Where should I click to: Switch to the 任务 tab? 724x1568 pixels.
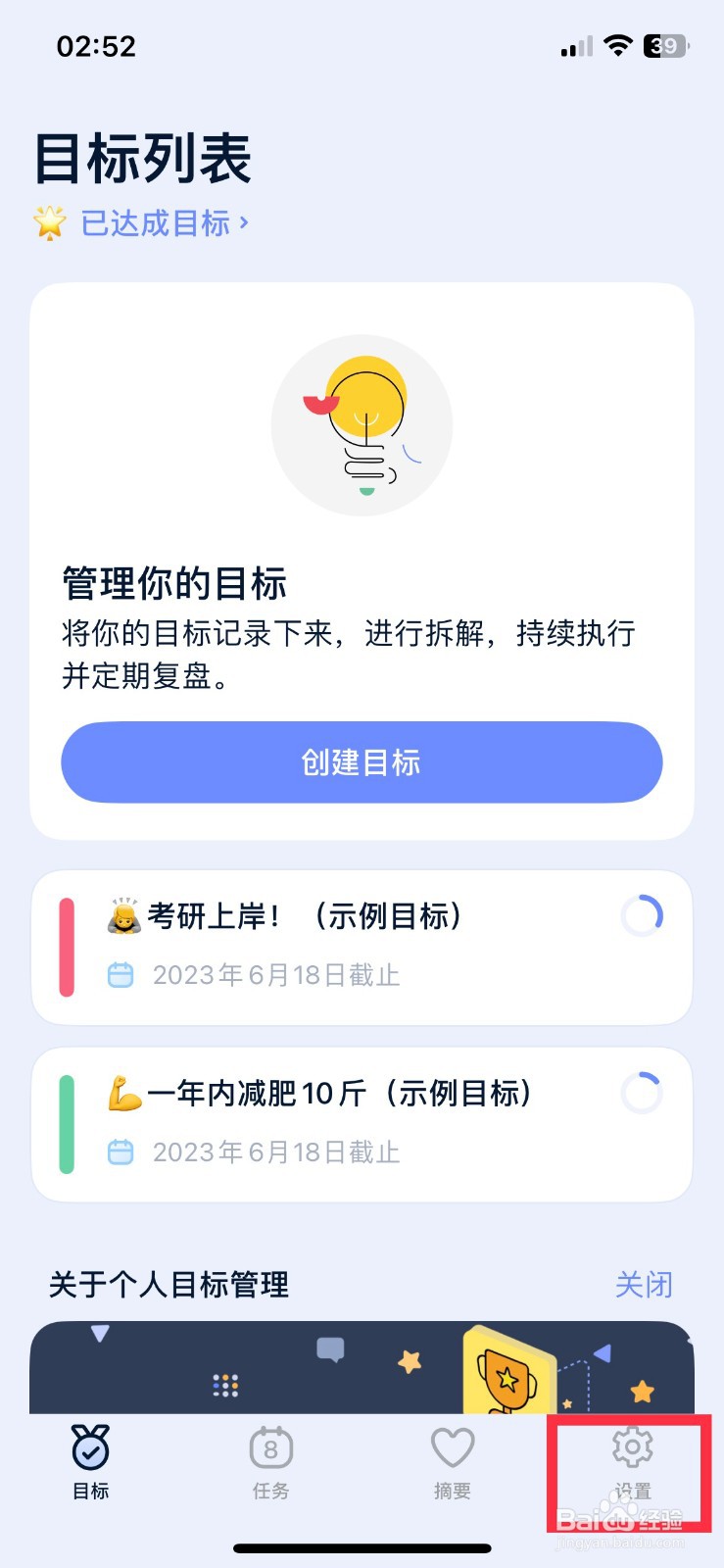pyautogui.click(x=271, y=1463)
